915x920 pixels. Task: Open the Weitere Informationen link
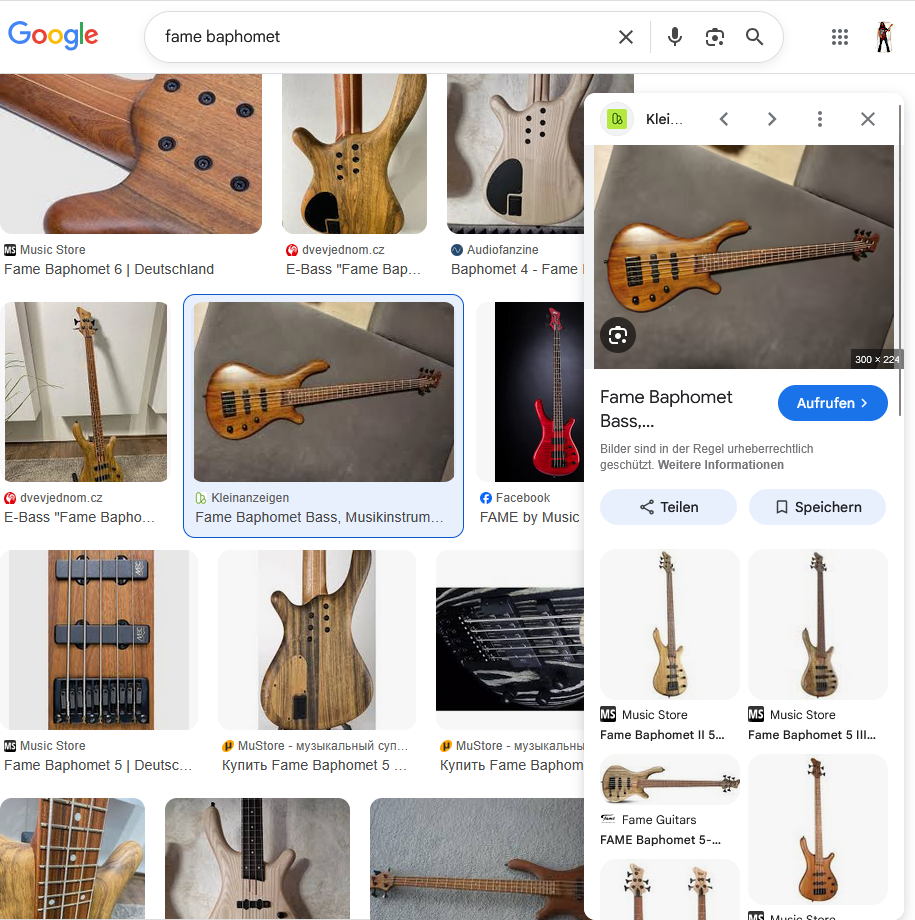(721, 465)
